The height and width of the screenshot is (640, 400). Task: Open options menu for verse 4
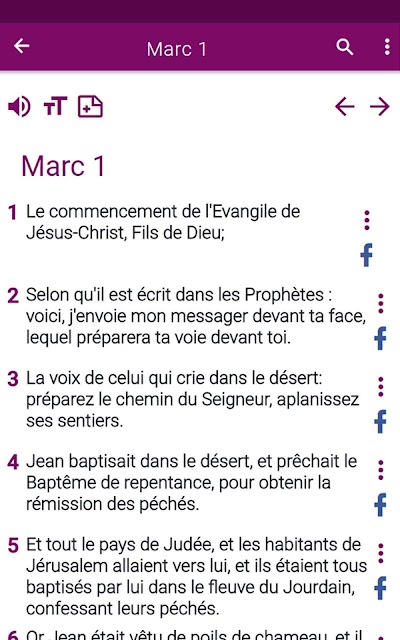(380, 470)
